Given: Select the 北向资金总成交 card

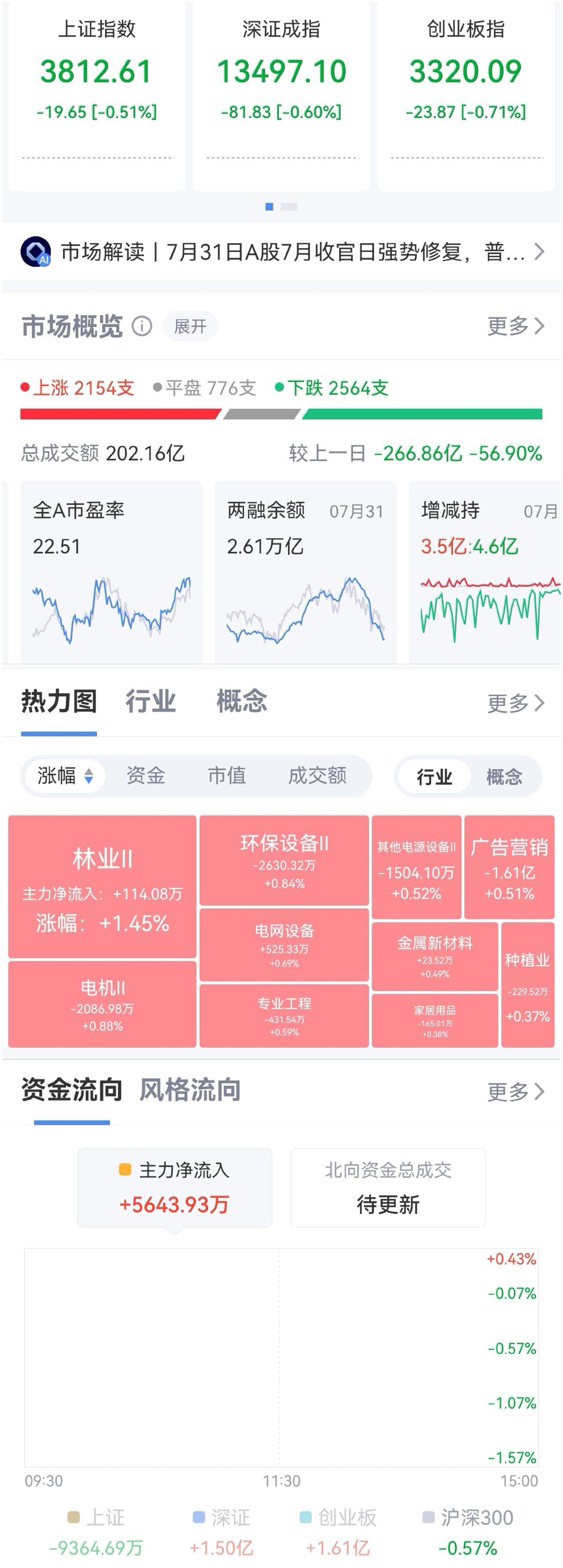Looking at the screenshot, I should (388, 1188).
